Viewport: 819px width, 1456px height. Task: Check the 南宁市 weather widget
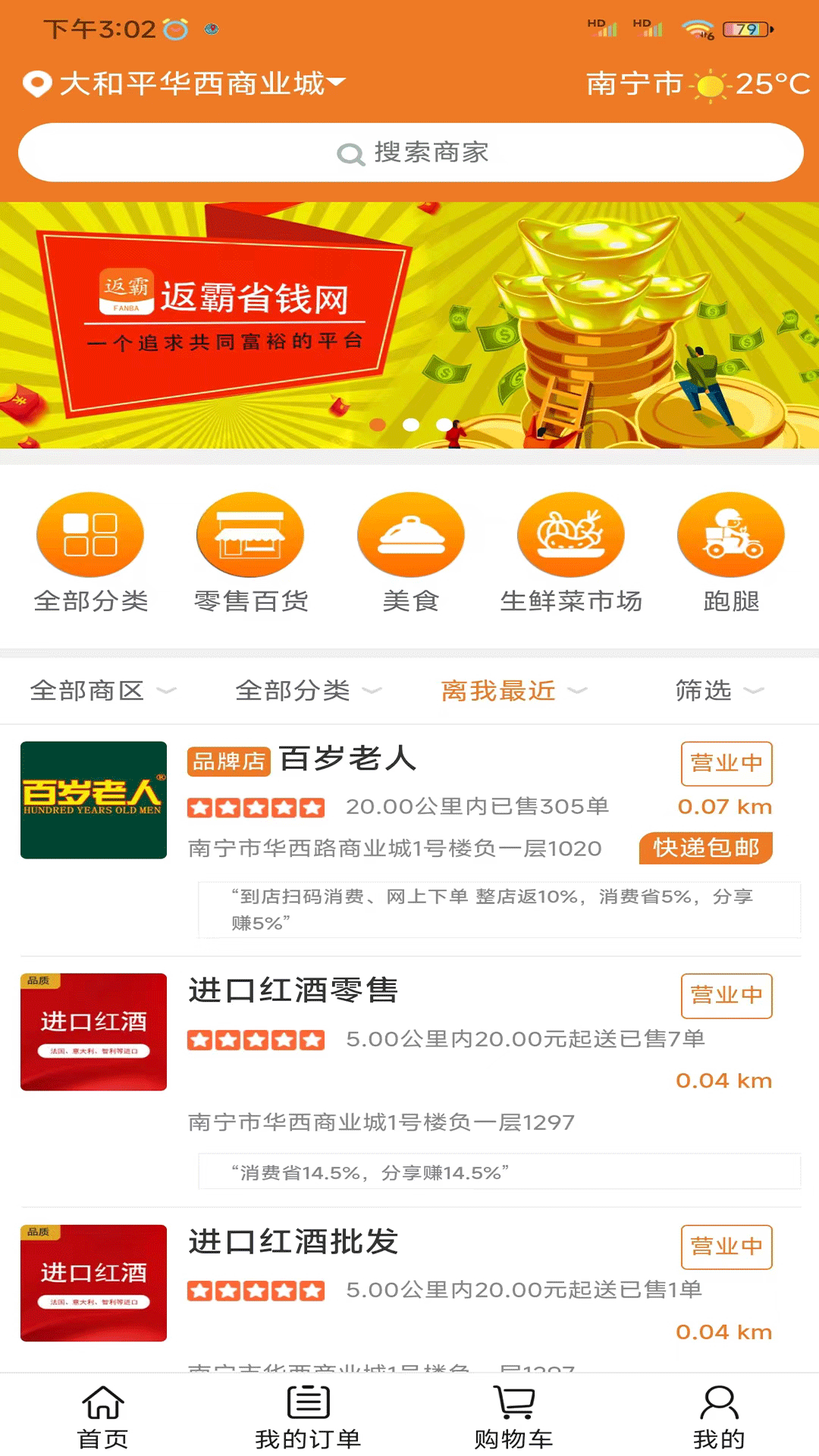click(698, 83)
